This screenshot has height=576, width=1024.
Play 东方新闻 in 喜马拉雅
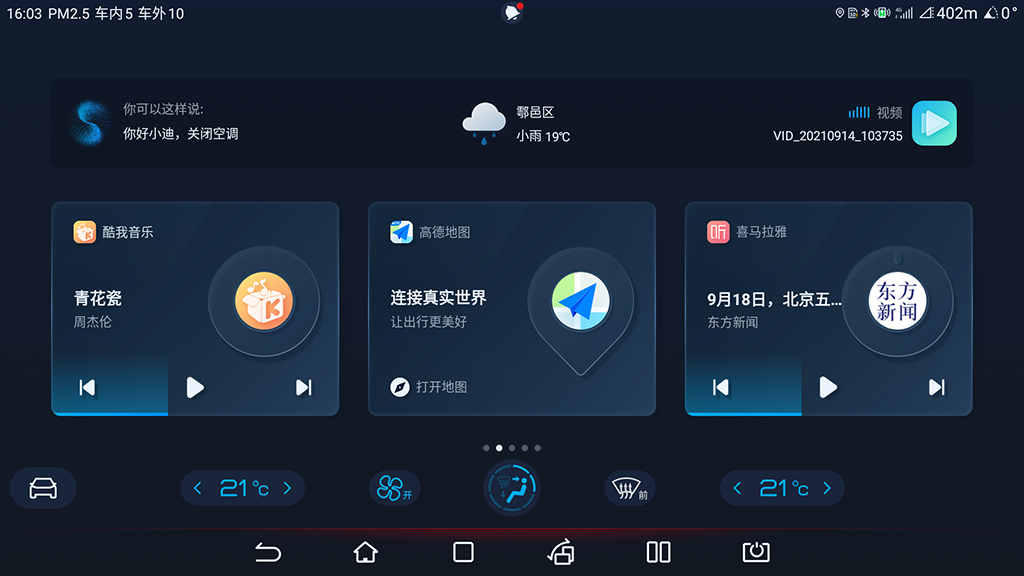(828, 388)
